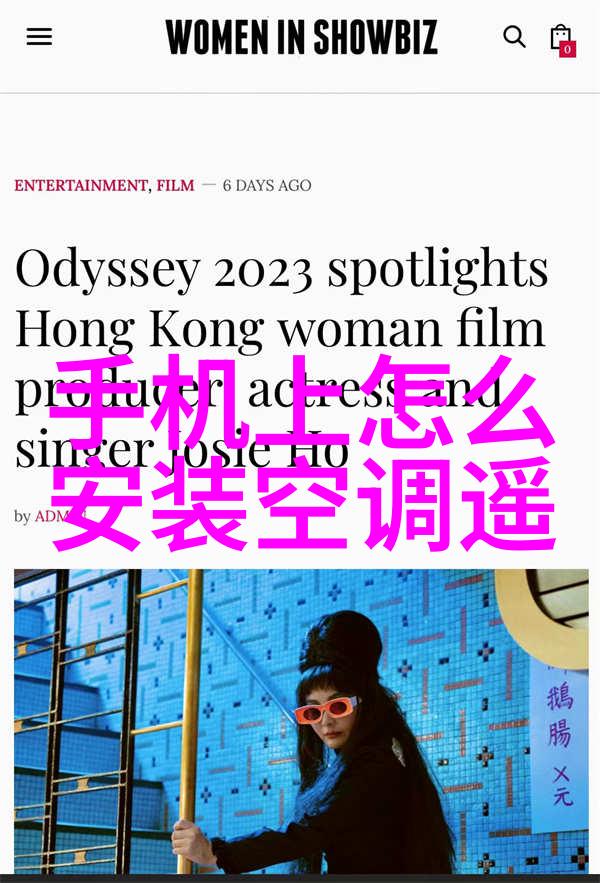Open the Film category link
Image resolution: width=600 pixels, height=883 pixels.
point(175,185)
